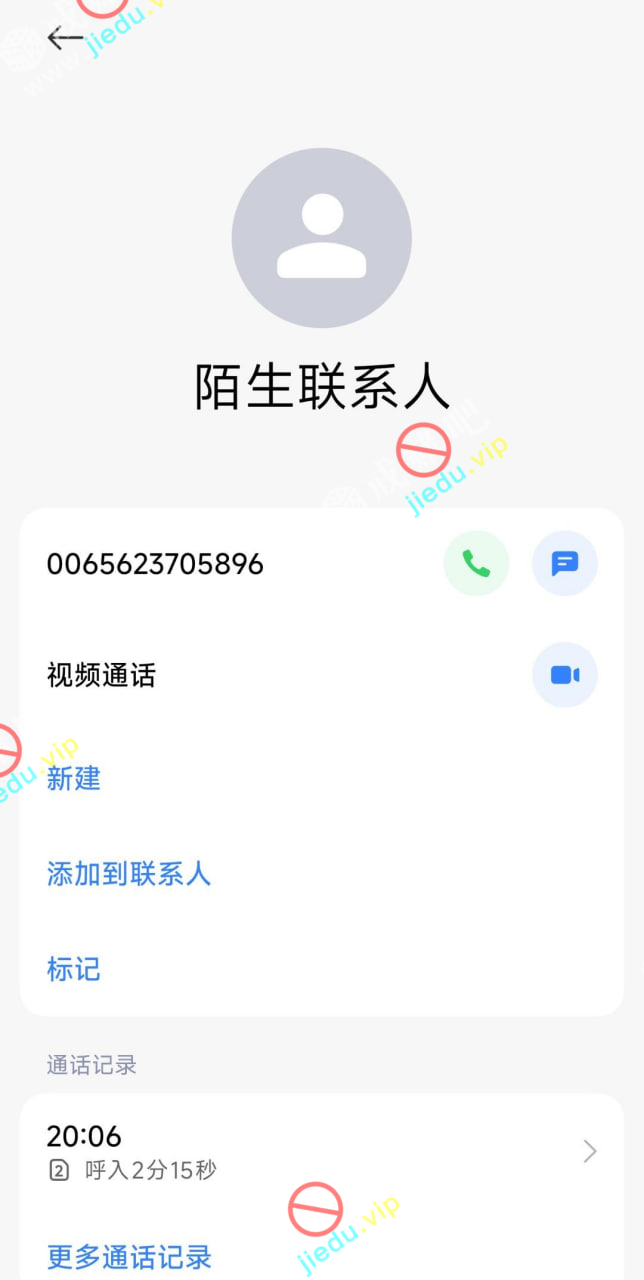Open the 20:06 incoming call record

321,1151
